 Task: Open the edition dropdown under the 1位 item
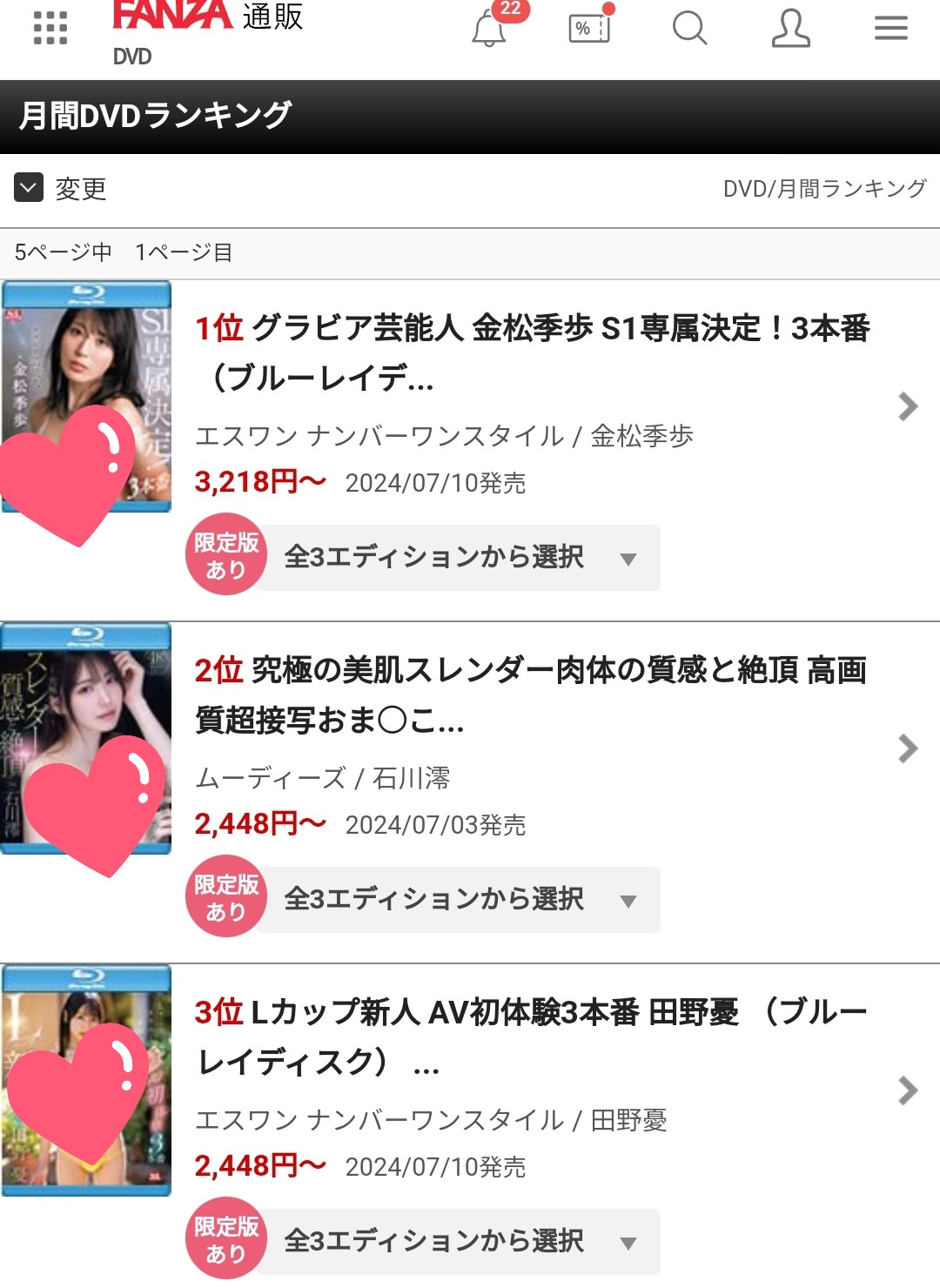point(458,558)
